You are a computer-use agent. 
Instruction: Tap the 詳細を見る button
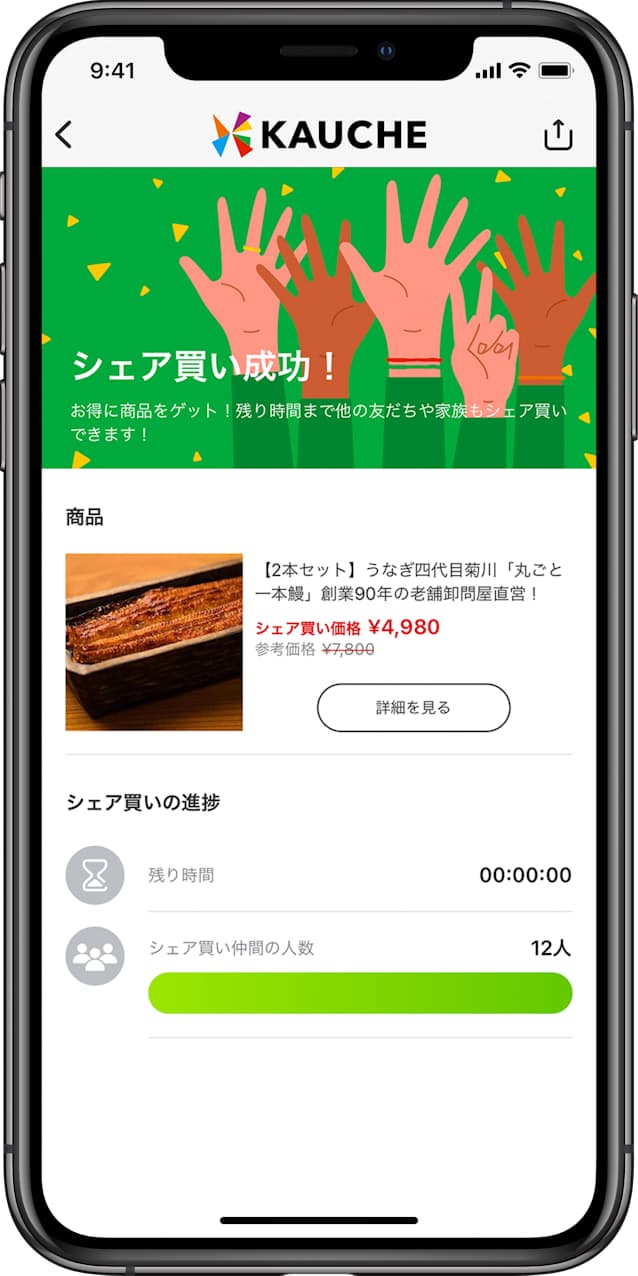(413, 708)
